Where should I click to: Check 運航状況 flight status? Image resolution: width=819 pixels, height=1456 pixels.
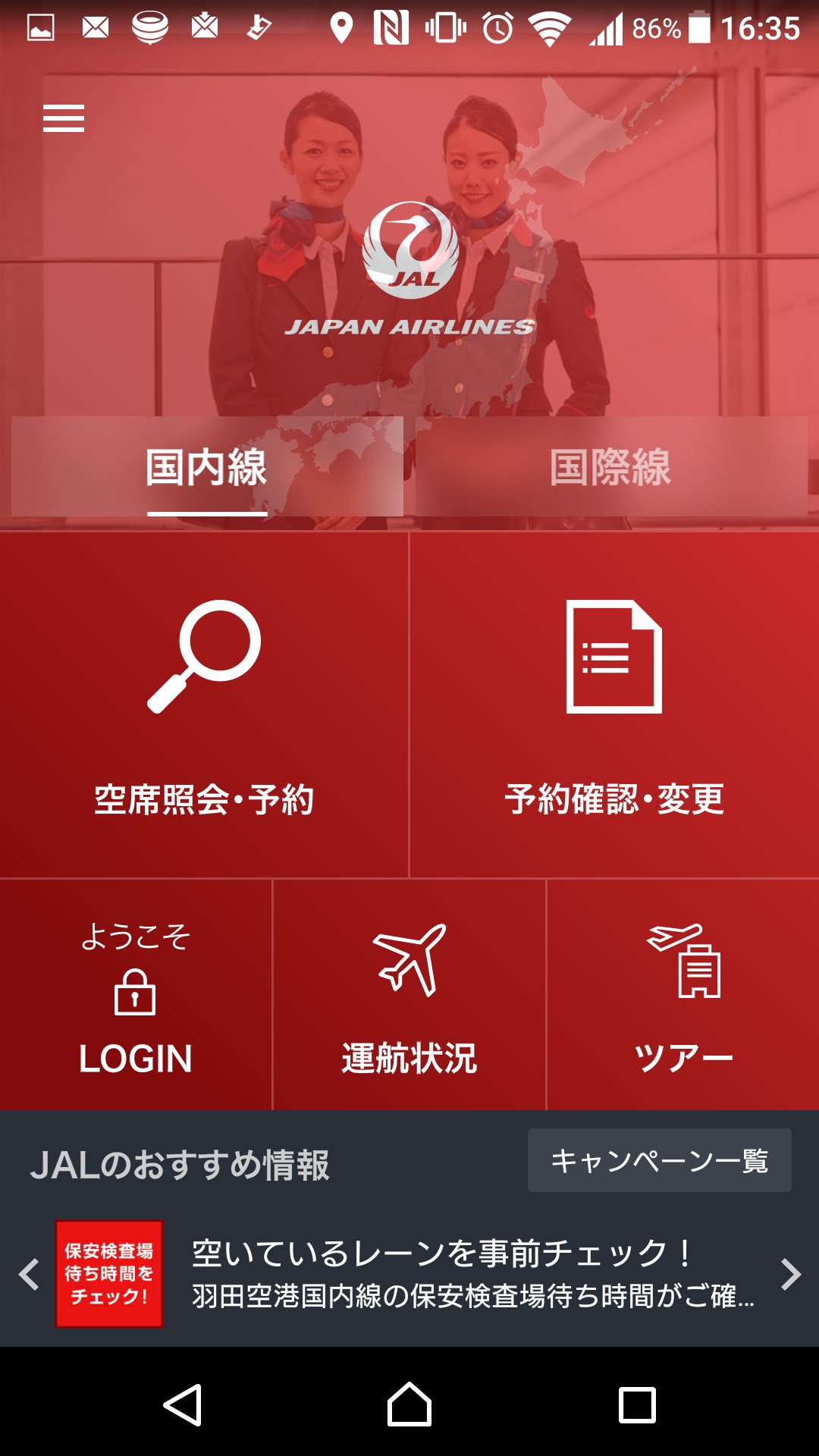tap(409, 995)
